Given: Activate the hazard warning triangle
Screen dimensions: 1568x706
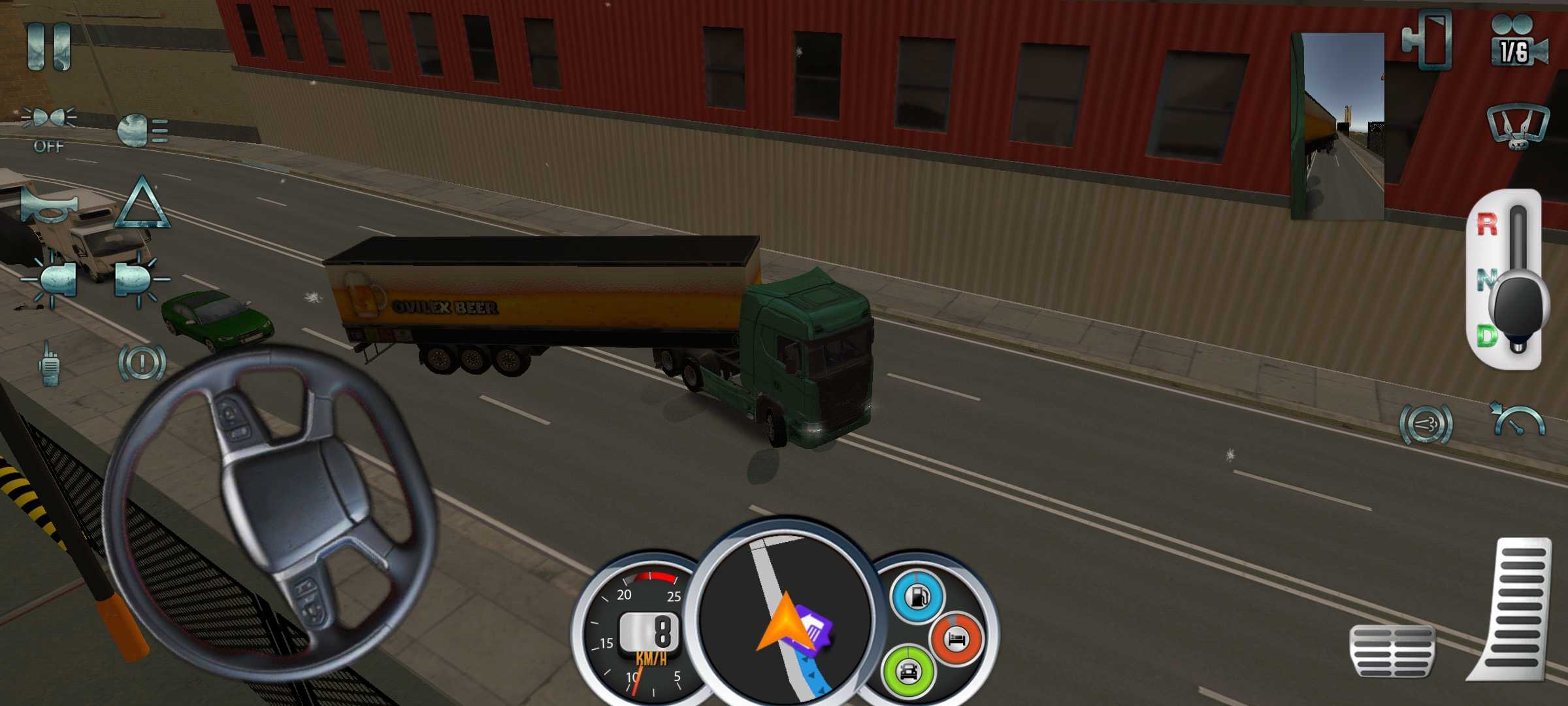Looking at the screenshot, I should 142,204.
